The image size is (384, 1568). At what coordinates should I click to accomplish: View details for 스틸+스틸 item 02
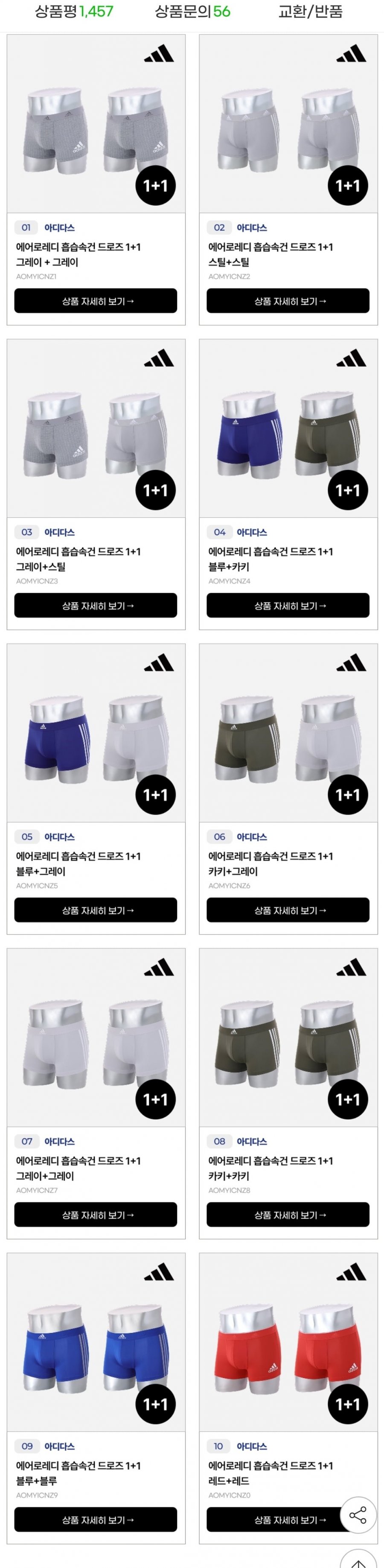coord(288,301)
